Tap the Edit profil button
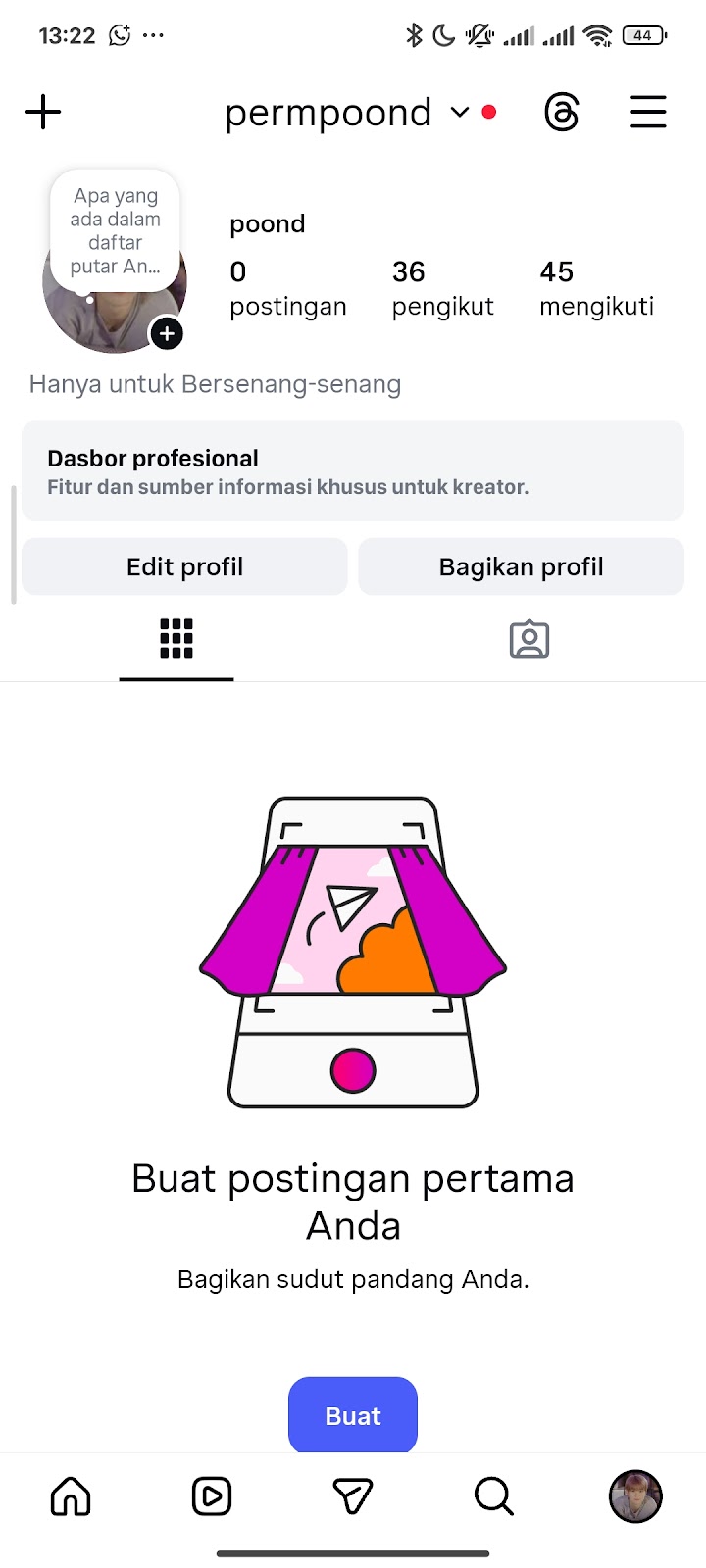The image size is (706, 1568). click(184, 566)
